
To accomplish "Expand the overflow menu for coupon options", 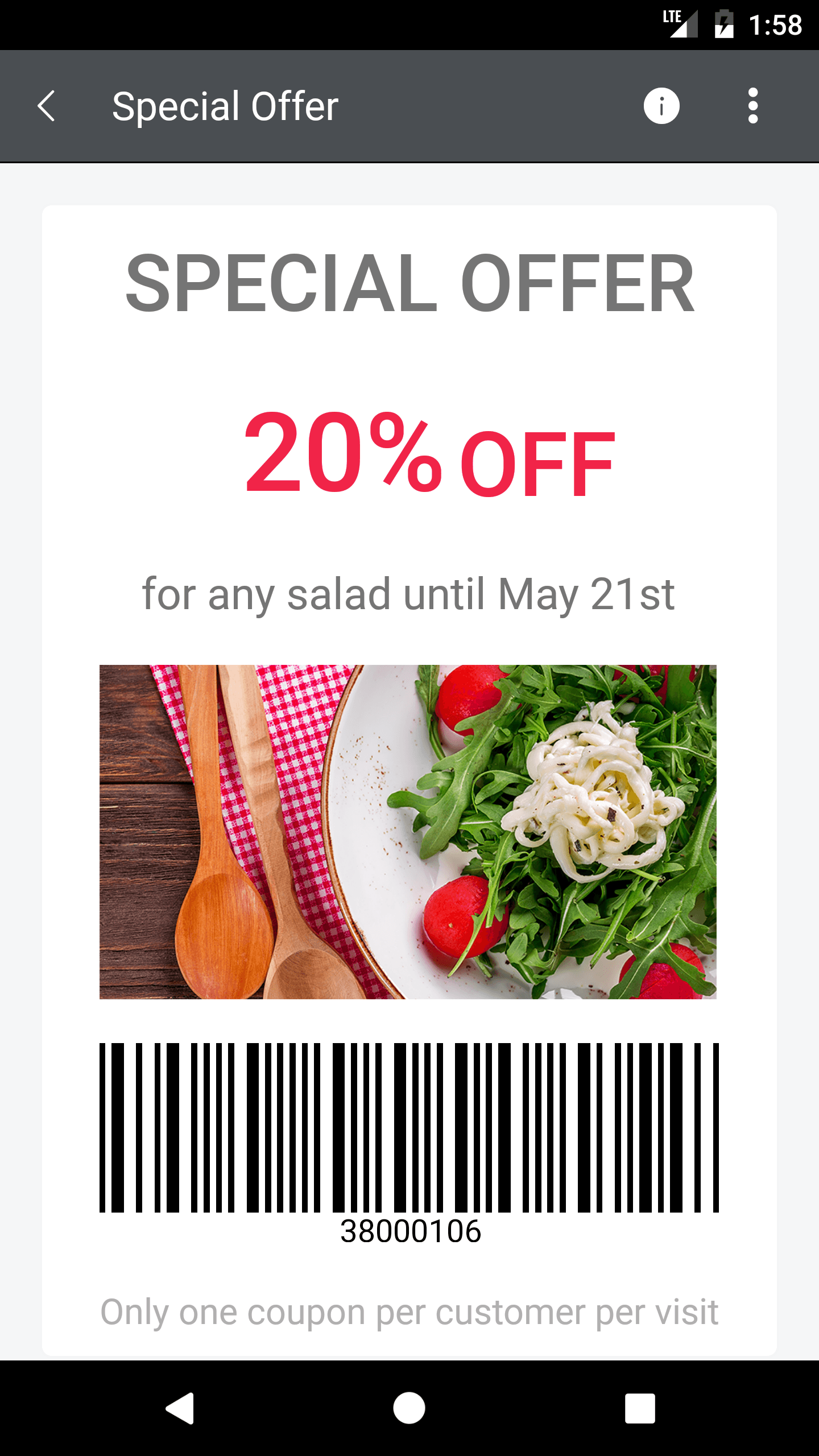I will click(x=752, y=105).
